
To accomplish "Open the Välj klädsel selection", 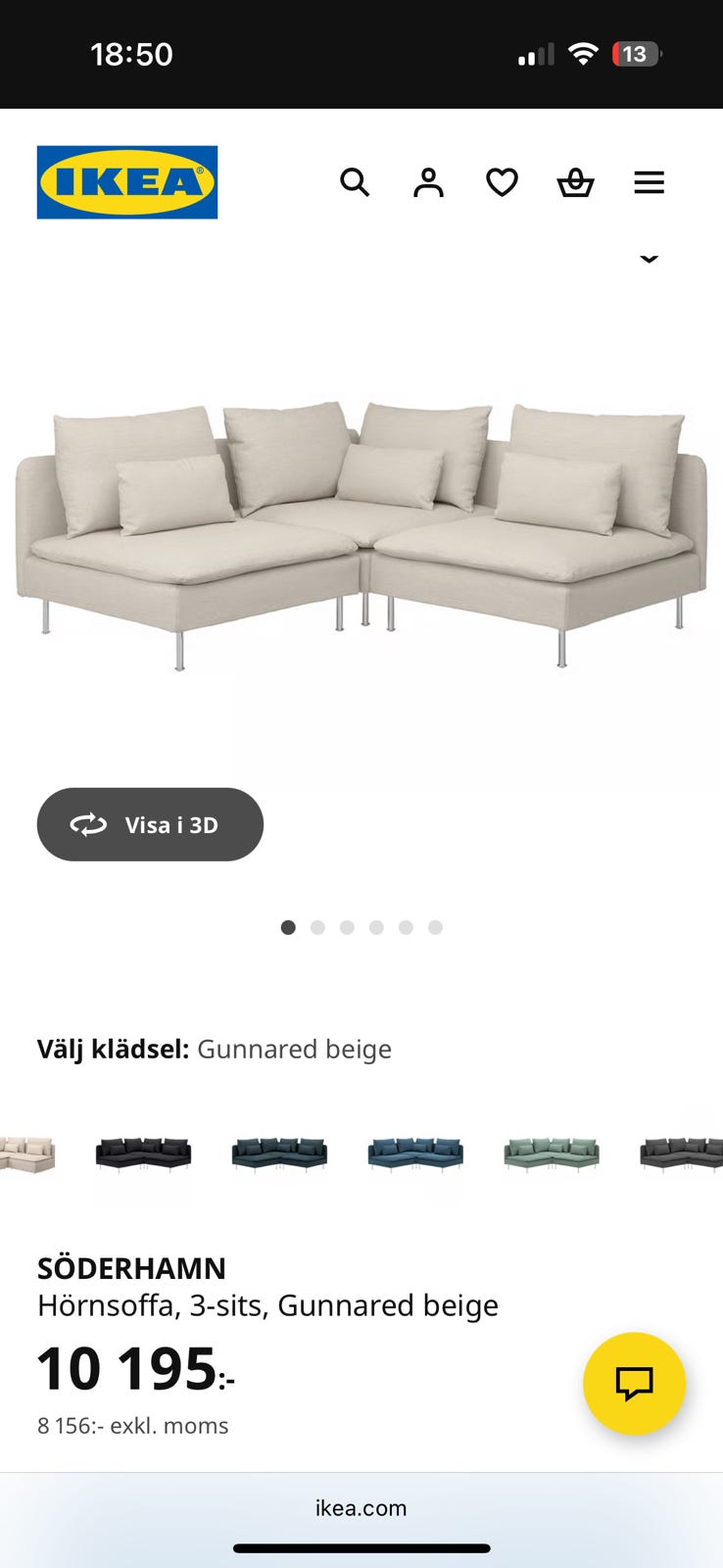I will click(216, 1049).
